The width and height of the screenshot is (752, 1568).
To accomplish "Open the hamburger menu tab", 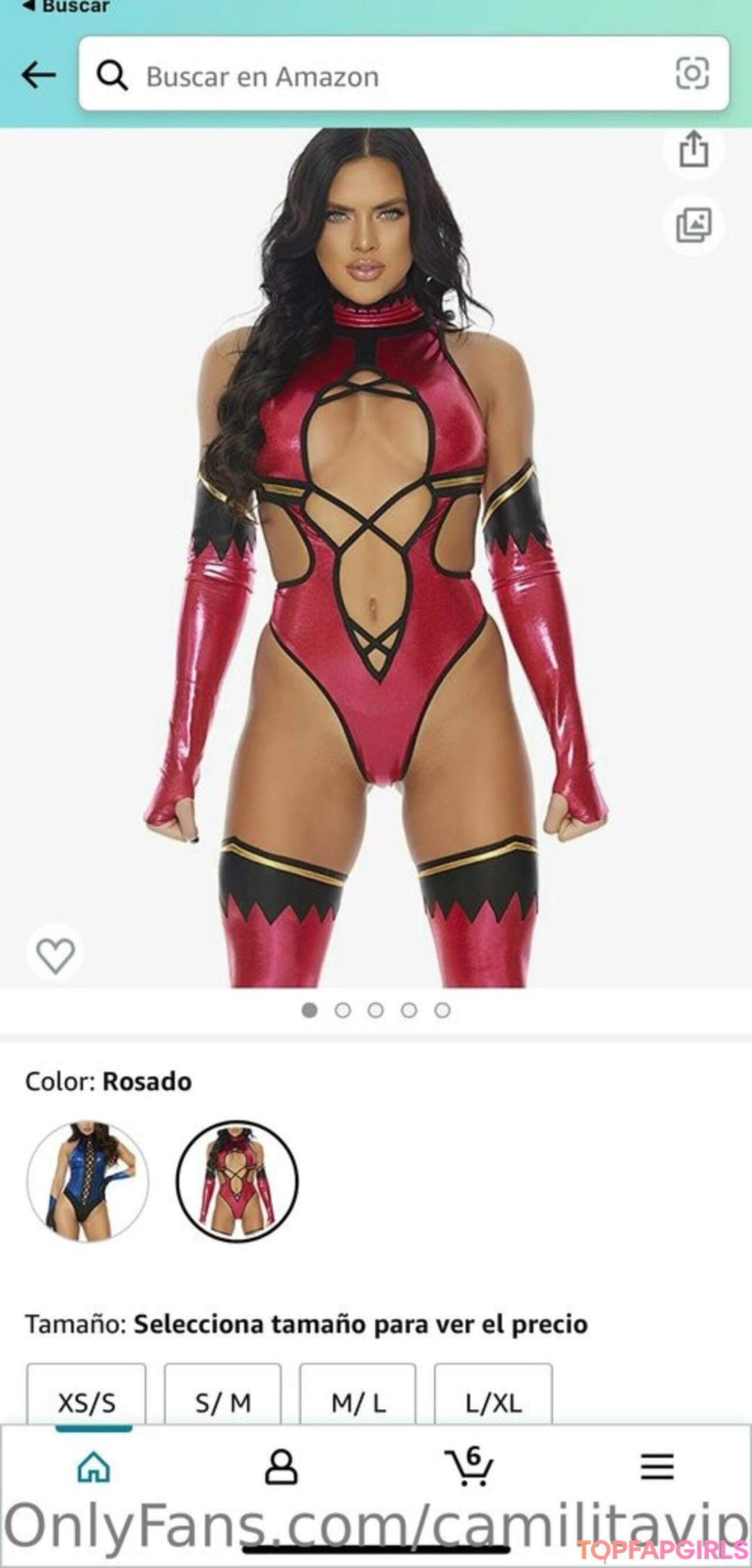I will tap(657, 1466).
